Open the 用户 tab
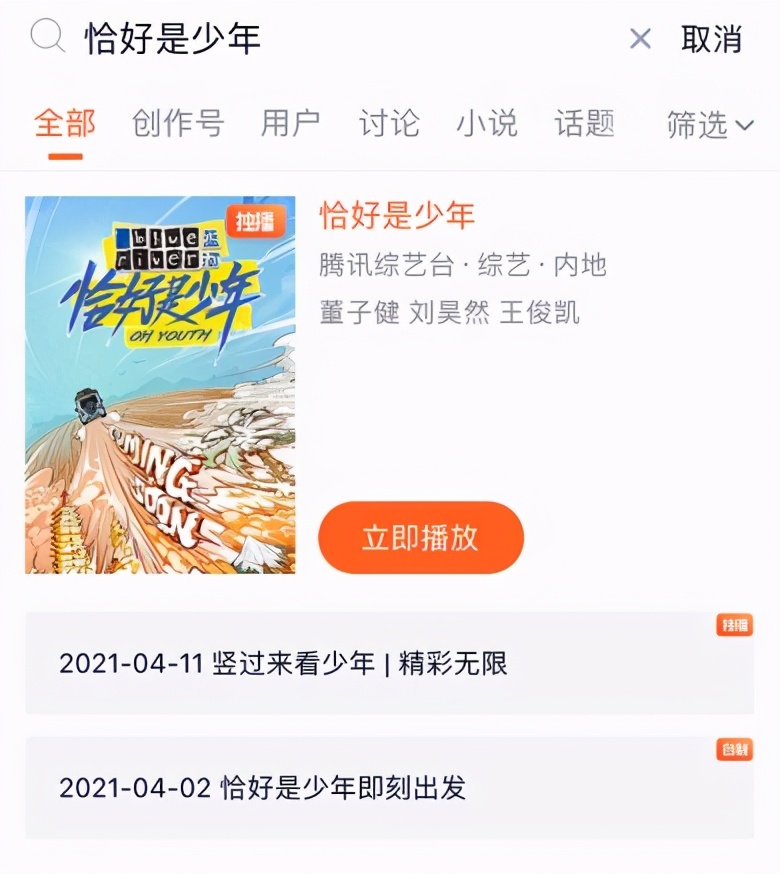 tap(291, 124)
